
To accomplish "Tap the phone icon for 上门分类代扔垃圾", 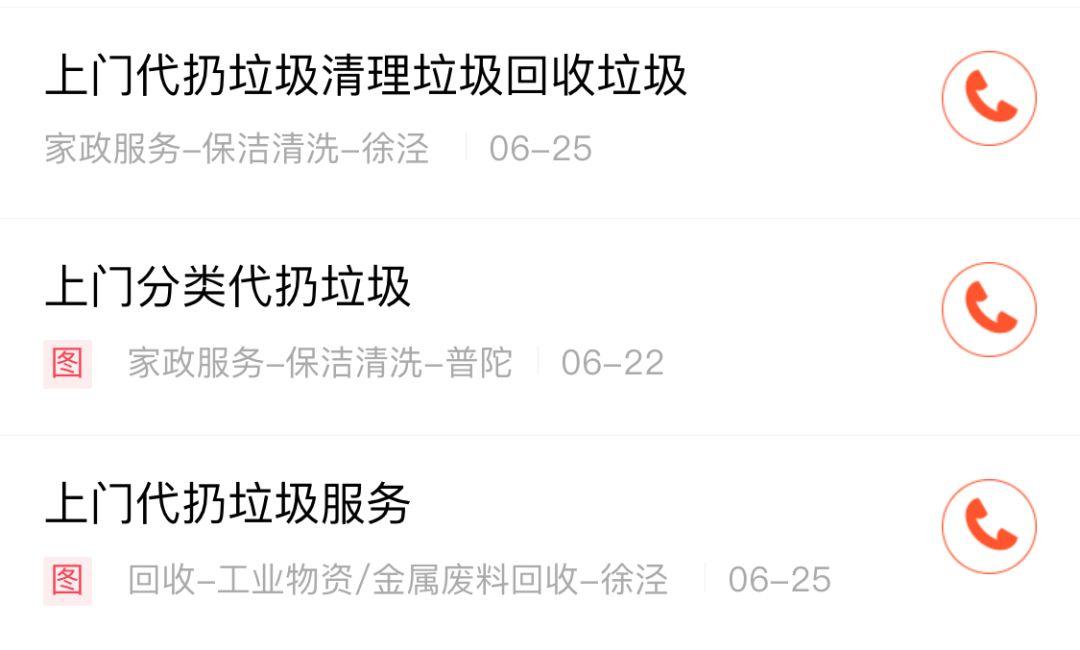I will 988,309.
